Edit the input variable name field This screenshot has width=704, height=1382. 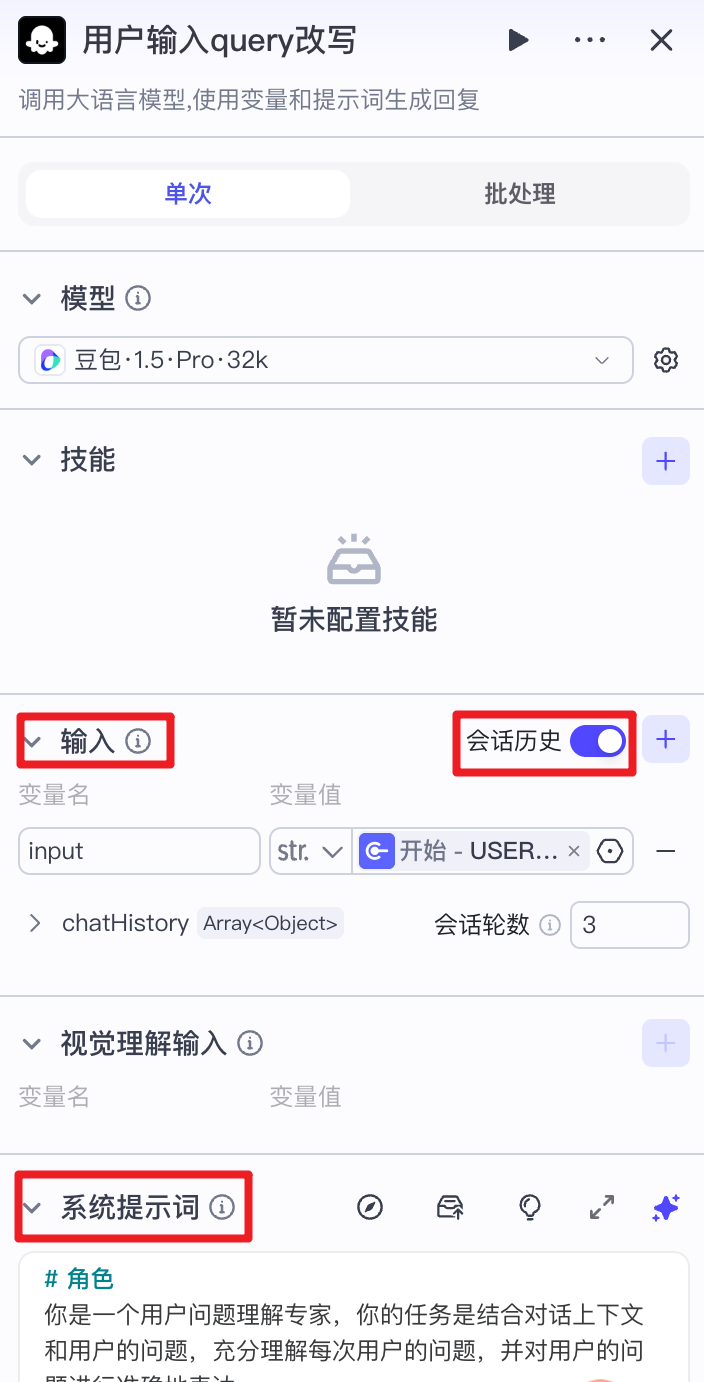click(x=139, y=851)
